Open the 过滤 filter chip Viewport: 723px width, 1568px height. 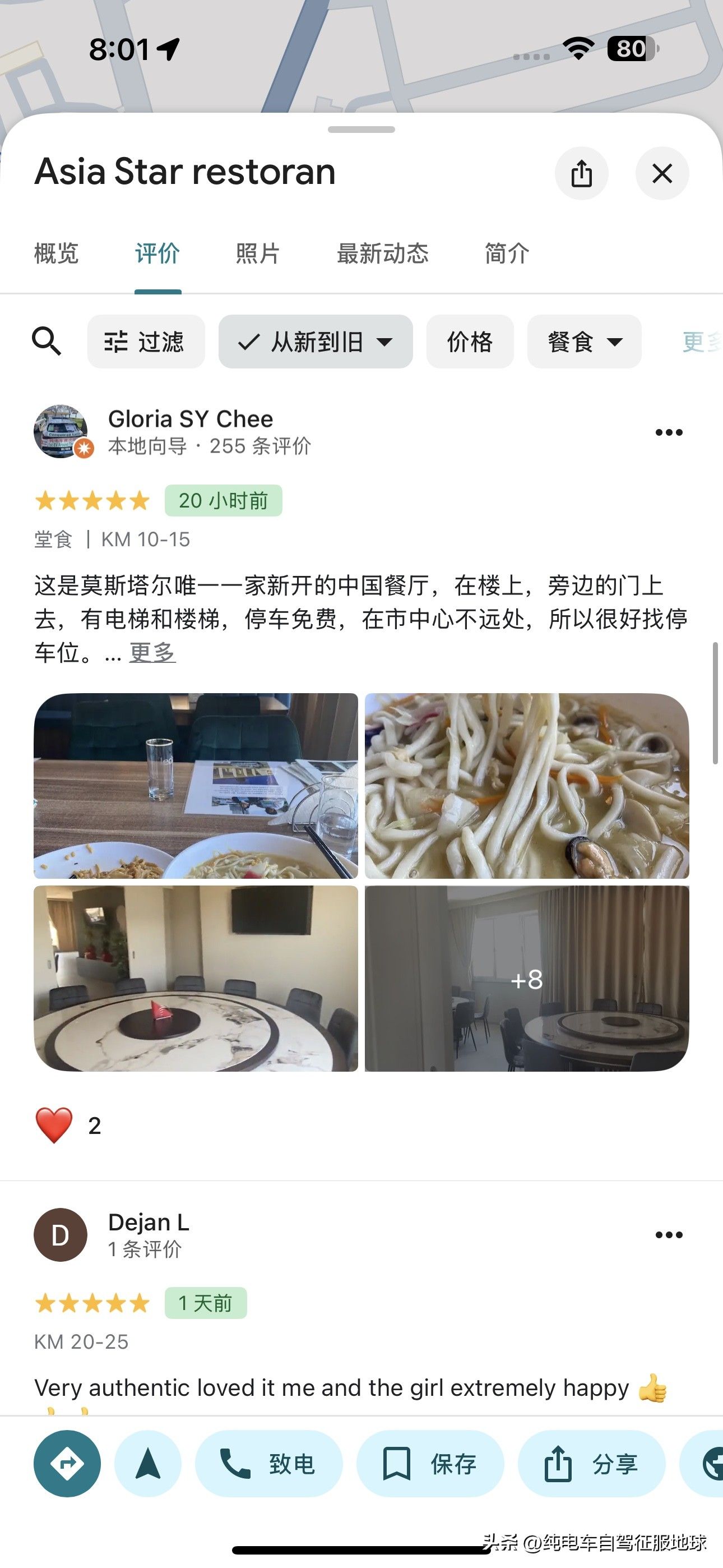point(146,342)
